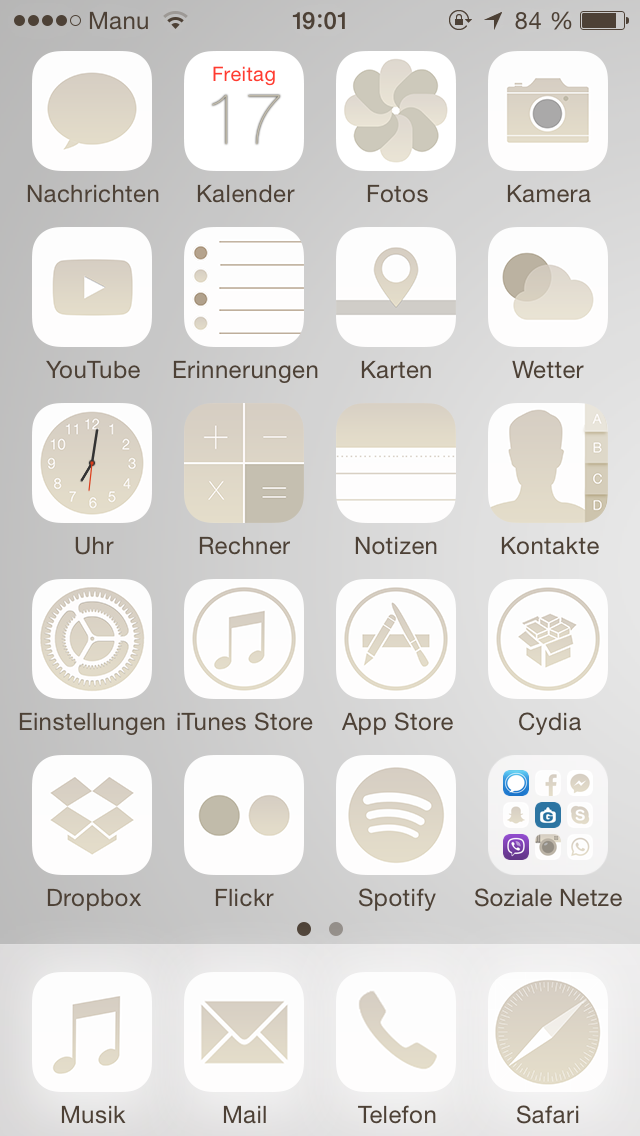Open the Nachrichten app

[92, 111]
